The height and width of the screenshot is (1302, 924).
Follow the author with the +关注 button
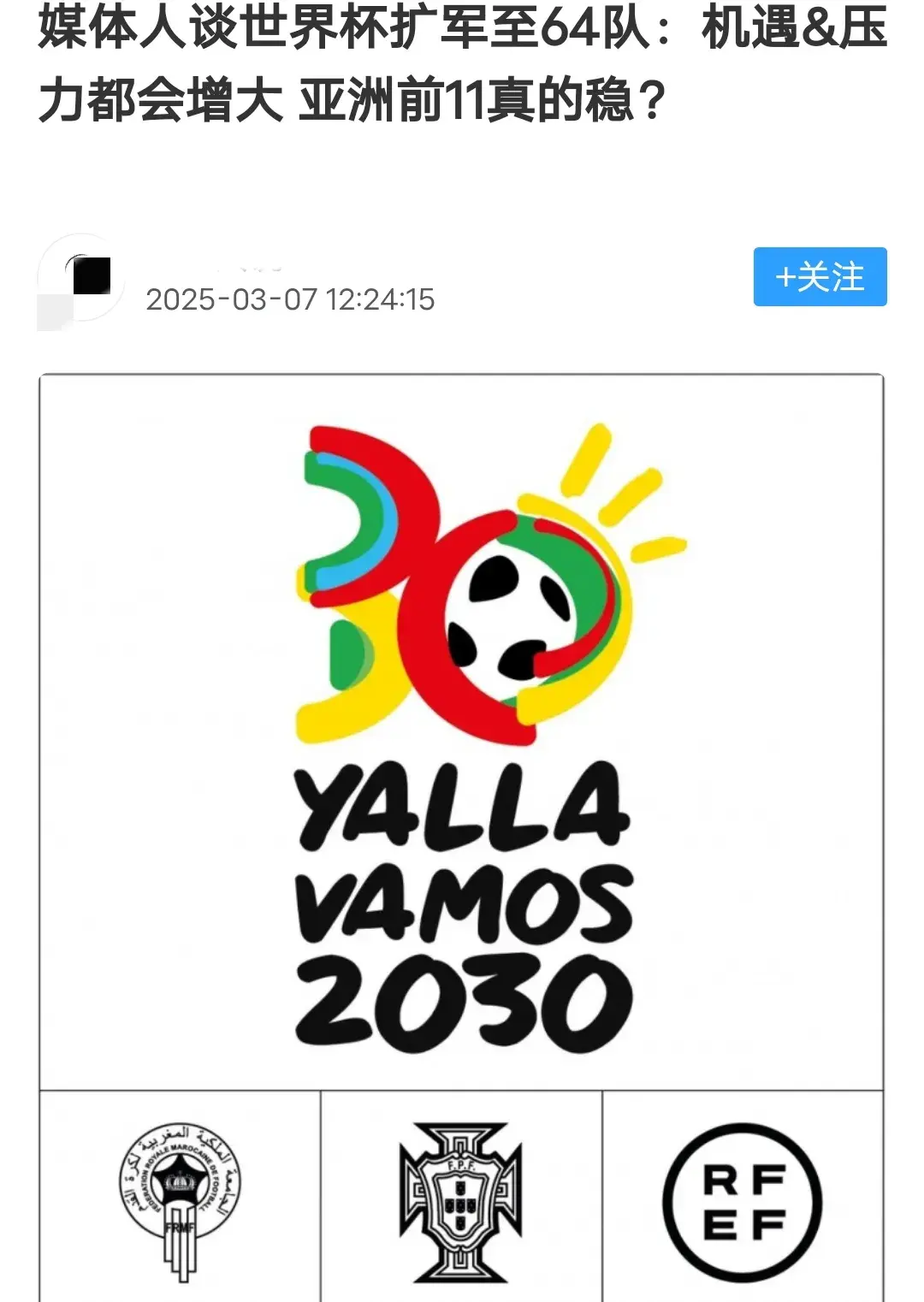click(x=819, y=277)
